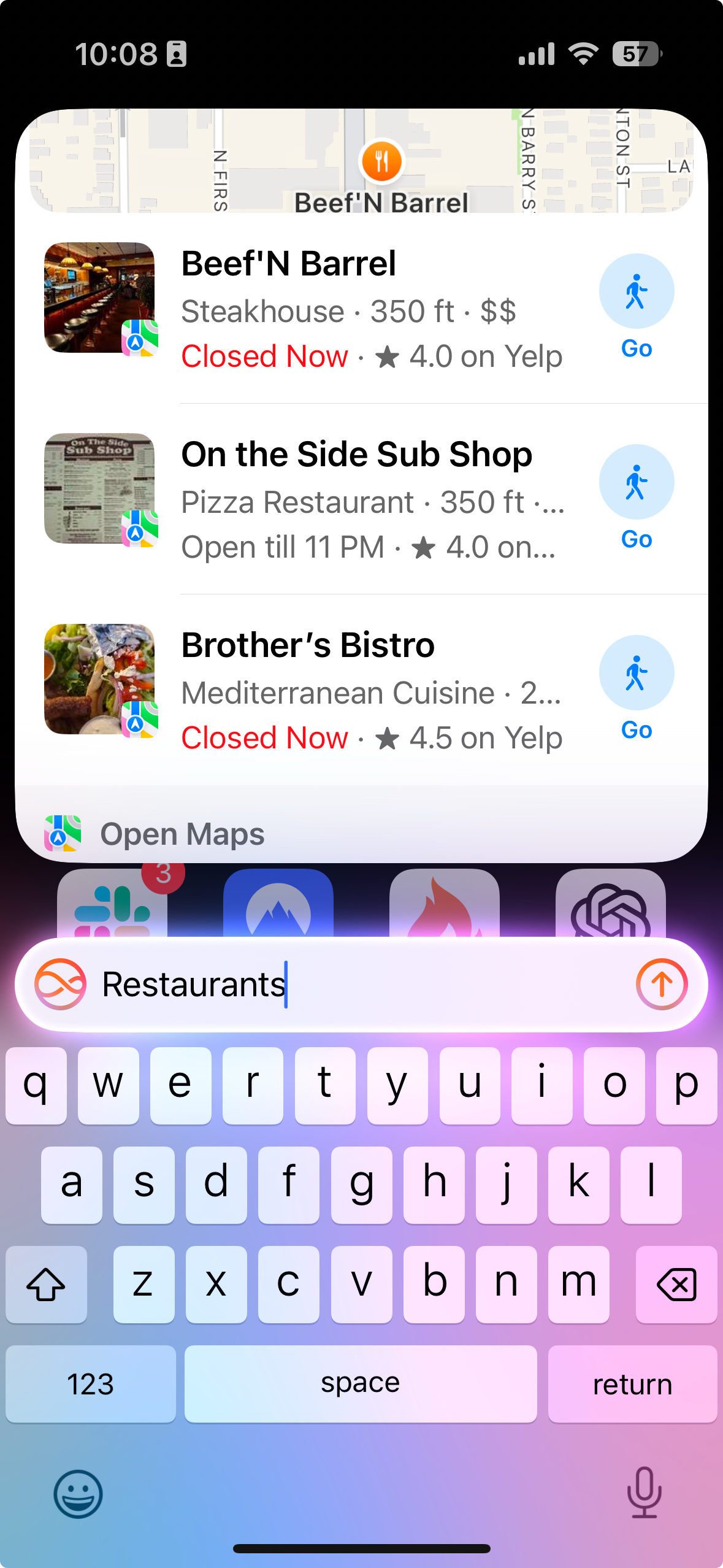
Task: Start voice dictation with the microphone
Action: coord(644,1493)
